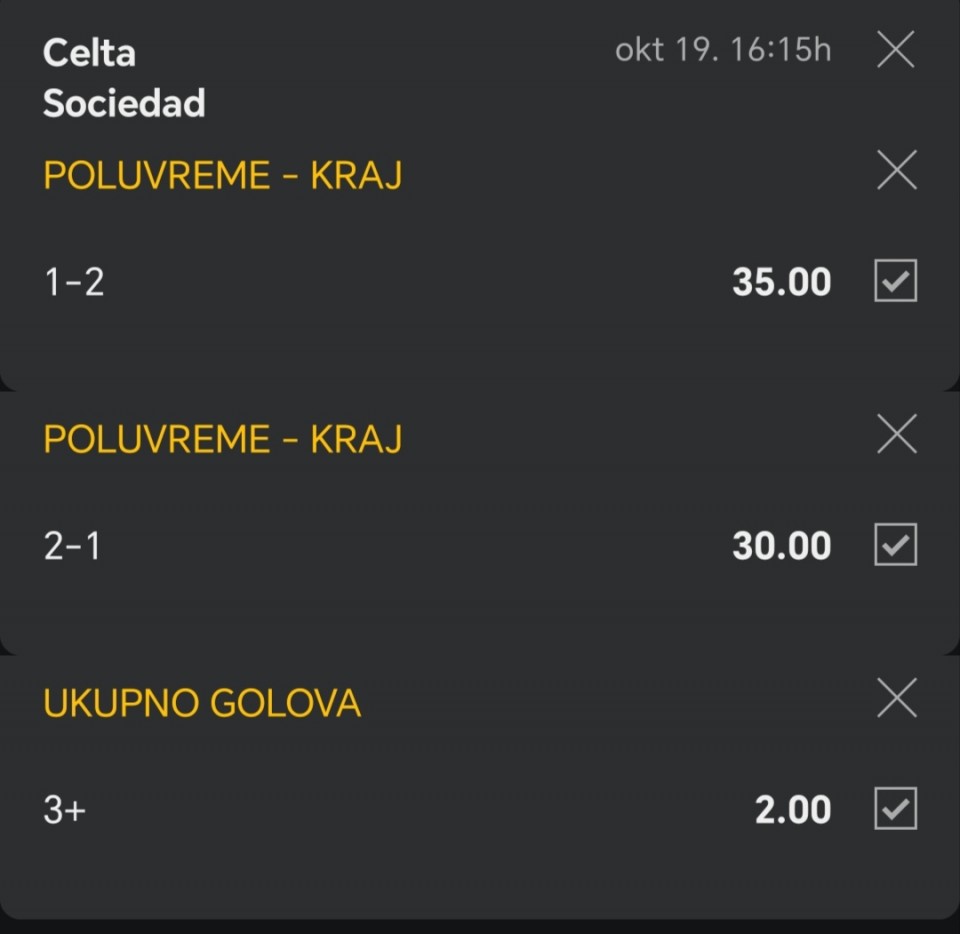960x934 pixels.
Task: Uncheck the 2-1 bet at 30.00
Action: [895, 545]
